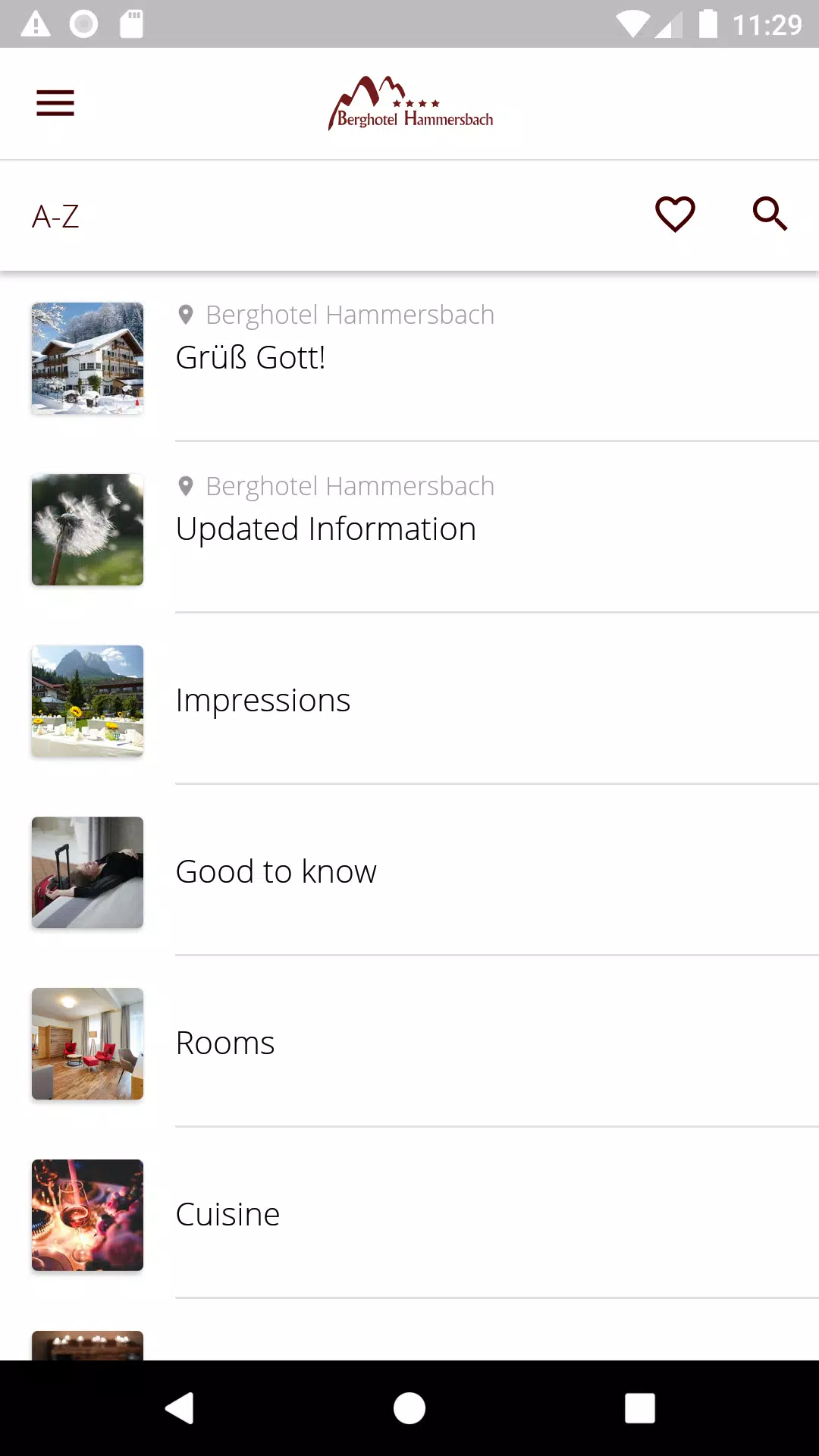Open Good to know
Screen dimensions: 819x1456
click(x=409, y=872)
